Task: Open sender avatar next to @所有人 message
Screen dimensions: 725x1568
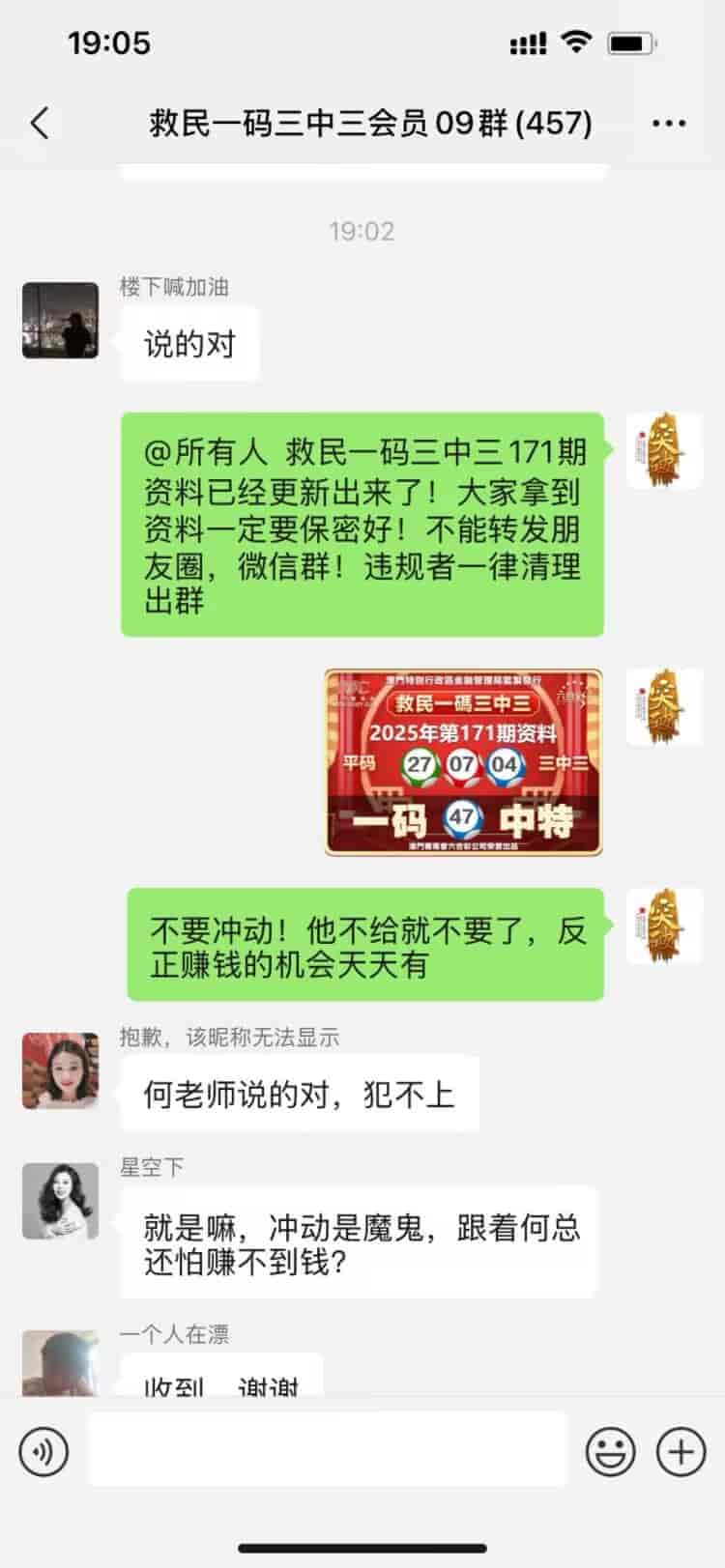Action: 663,450
